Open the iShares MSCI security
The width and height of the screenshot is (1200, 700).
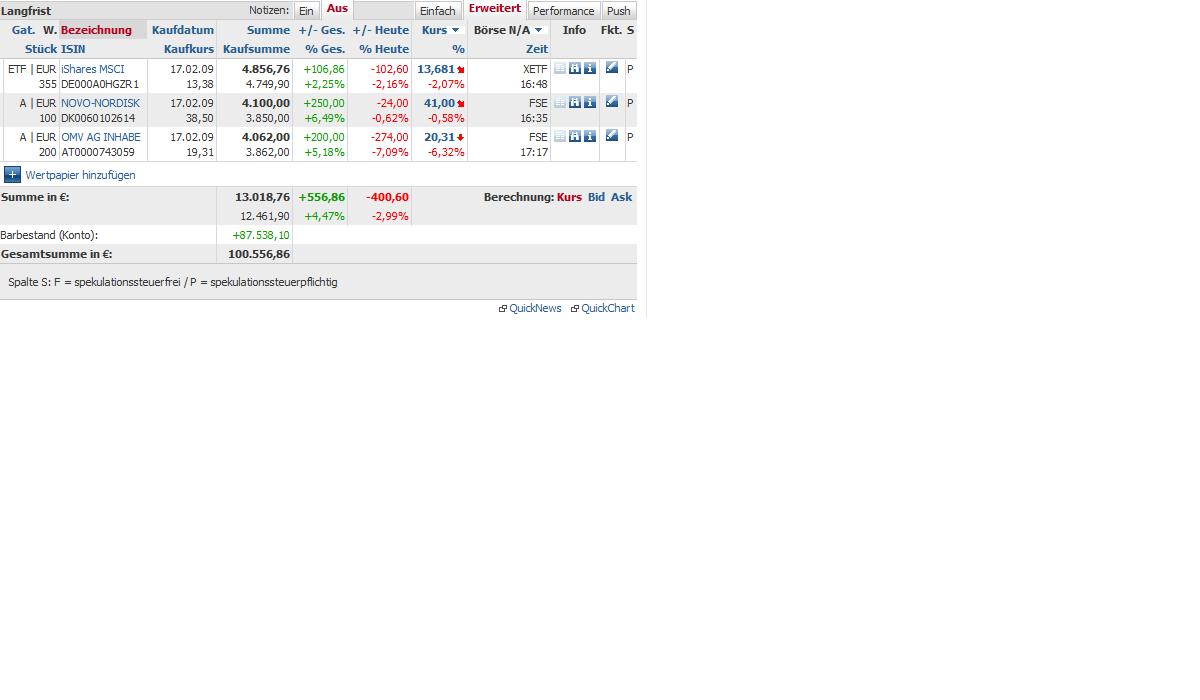[92, 69]
